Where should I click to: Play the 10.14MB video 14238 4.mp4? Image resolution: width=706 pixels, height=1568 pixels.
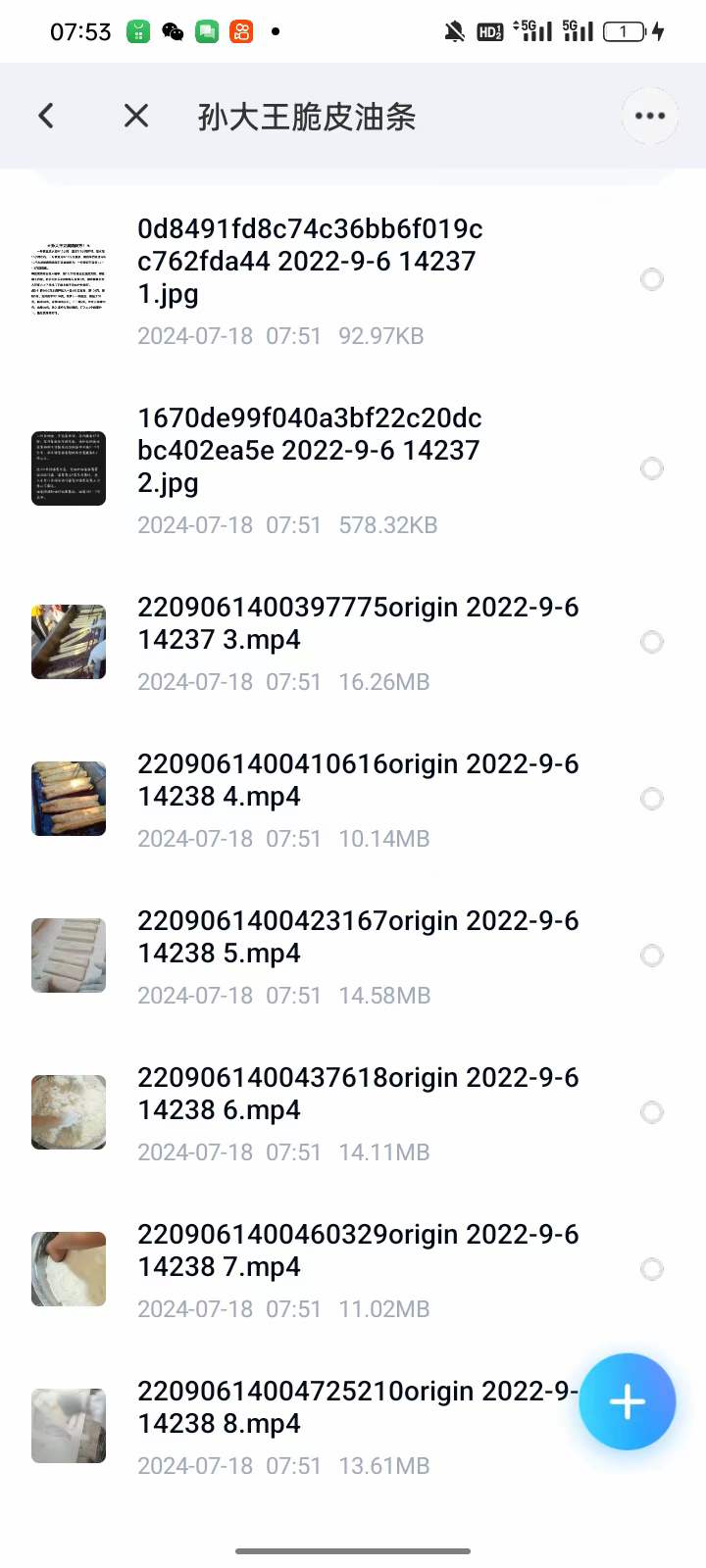tap(358, 780)
